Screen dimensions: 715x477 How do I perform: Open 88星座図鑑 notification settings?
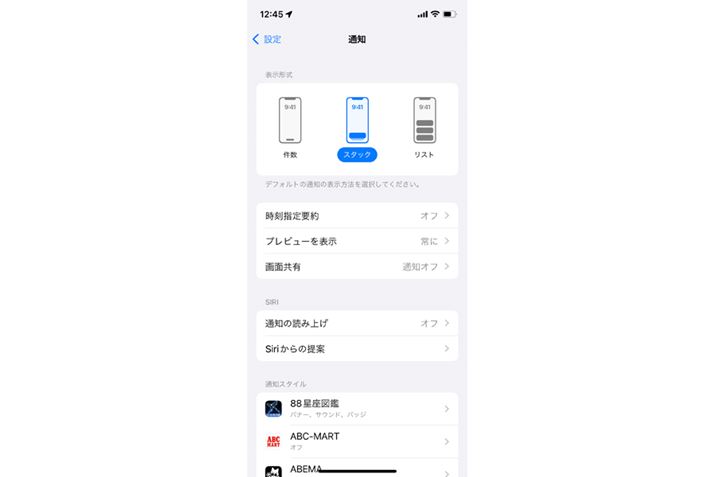(357, 408)
